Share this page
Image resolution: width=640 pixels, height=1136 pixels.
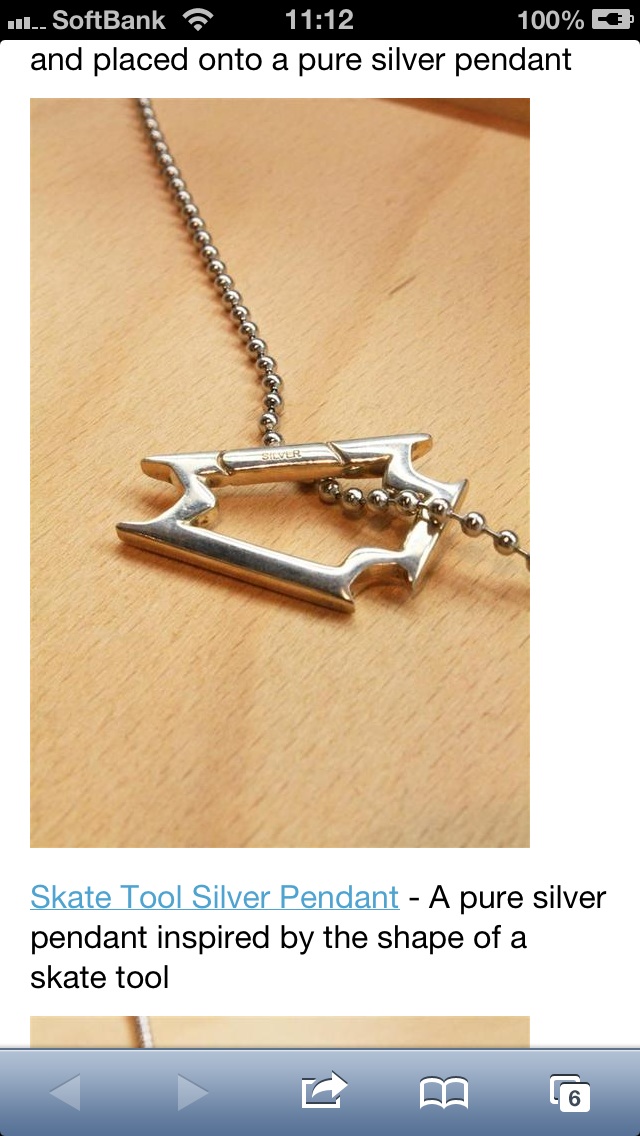pos(323,1091)
